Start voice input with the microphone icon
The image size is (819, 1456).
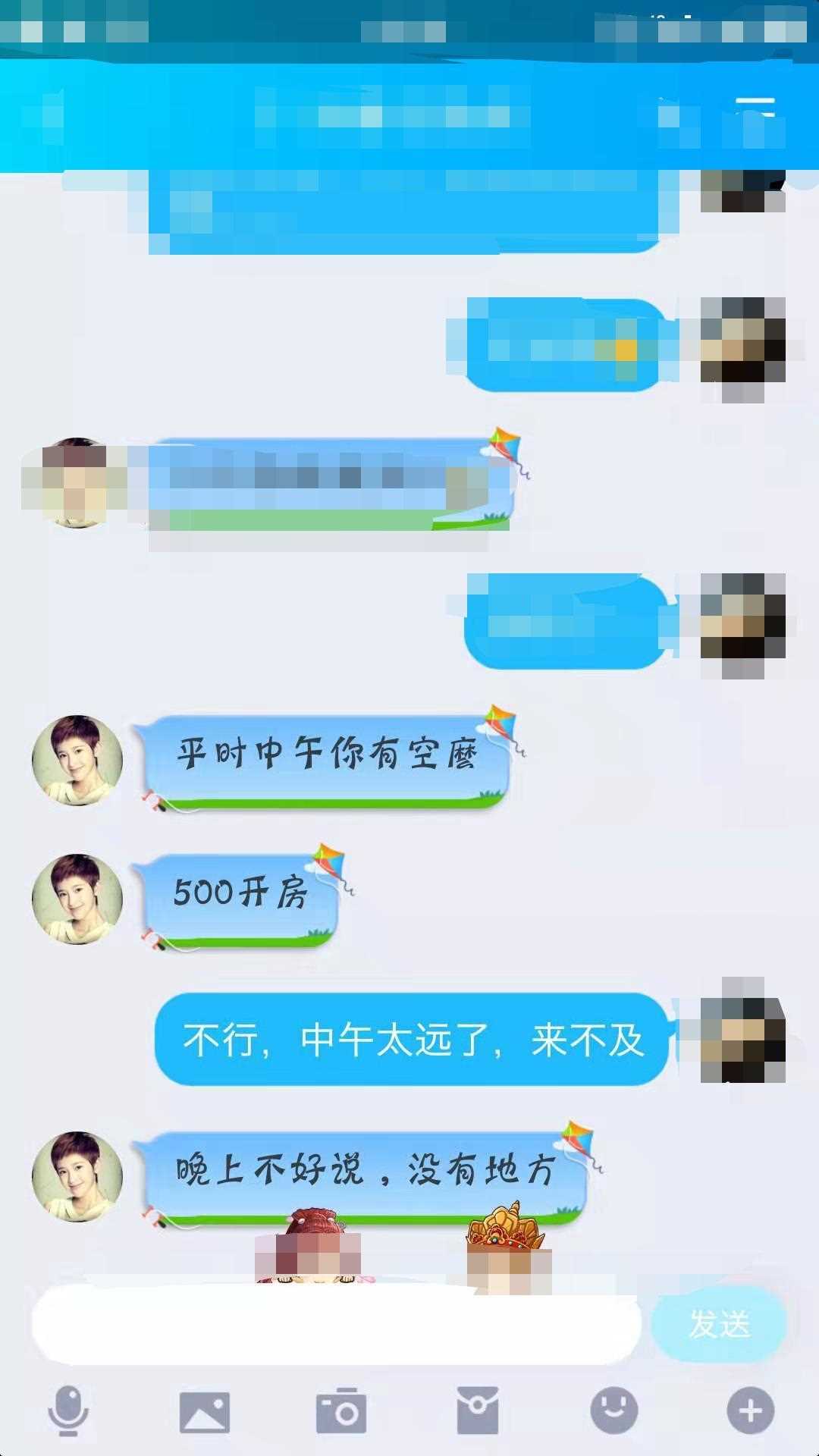(68, 1410)
